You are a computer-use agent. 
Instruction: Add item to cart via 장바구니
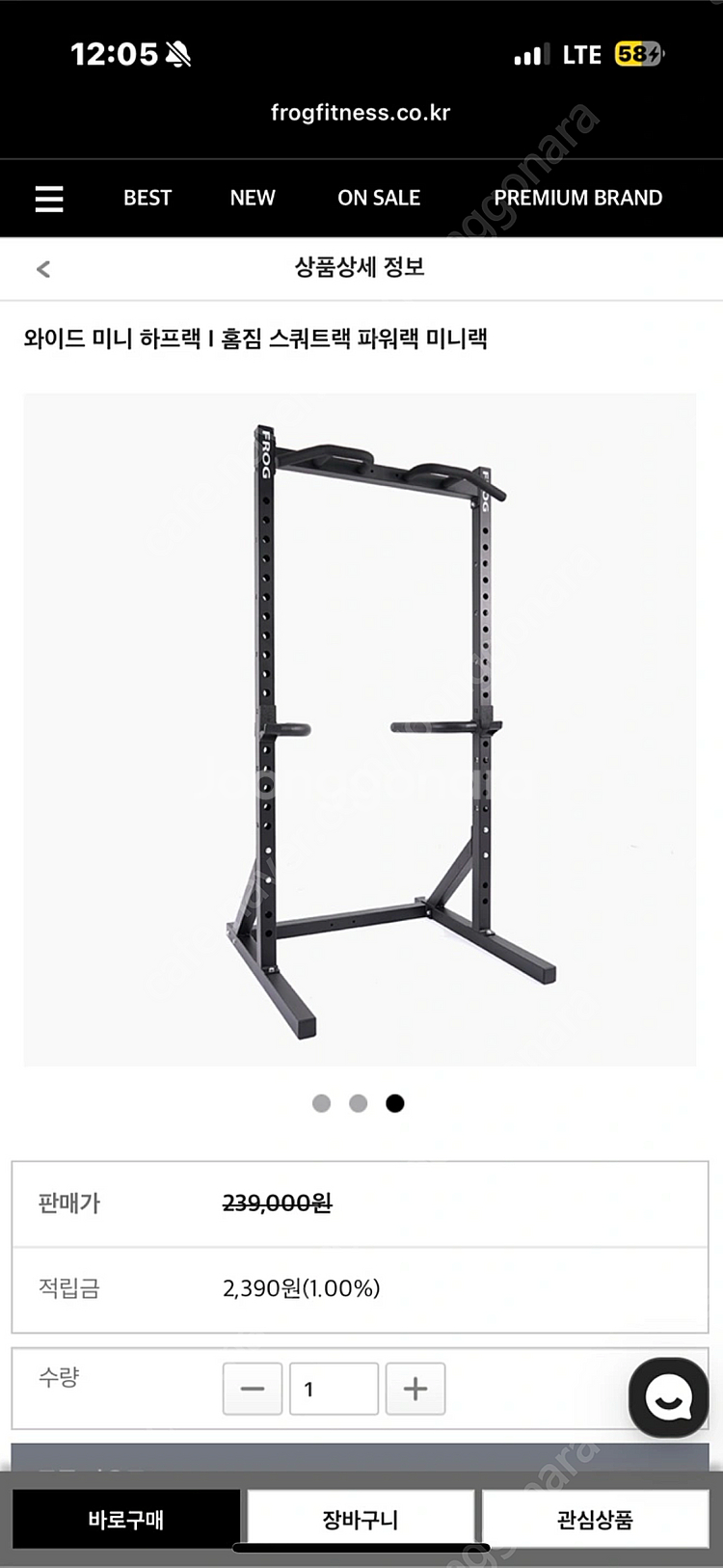[x=361, y=1520]
